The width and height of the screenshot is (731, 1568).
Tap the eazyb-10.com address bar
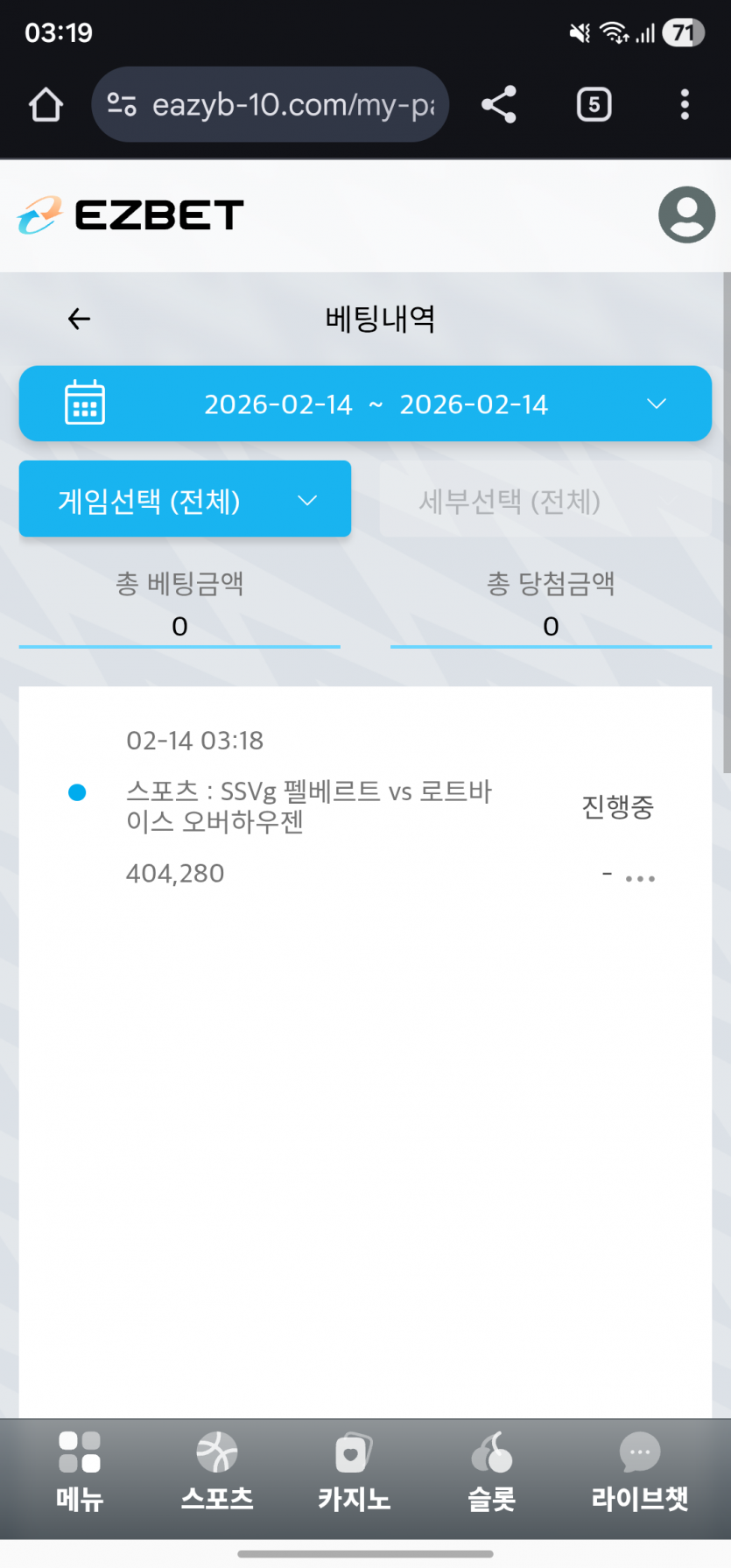[x=270, y=105]
